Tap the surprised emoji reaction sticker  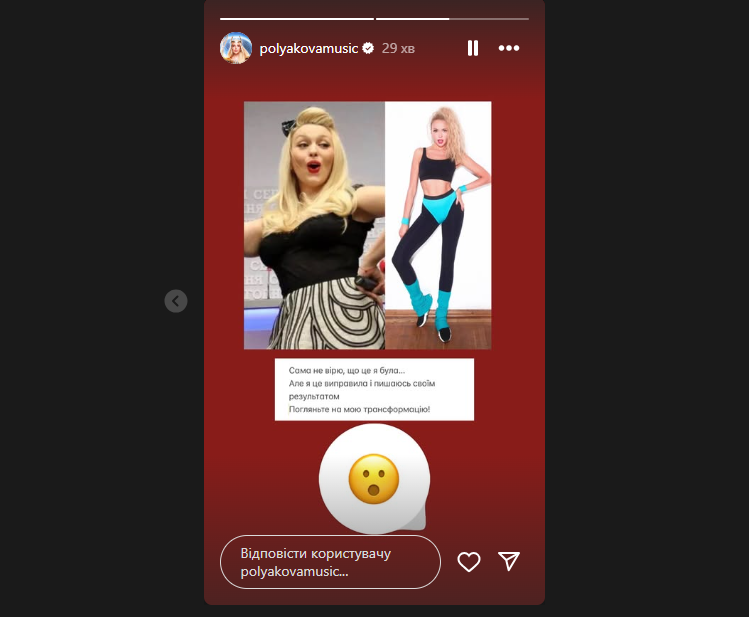[x=374, y=479]
